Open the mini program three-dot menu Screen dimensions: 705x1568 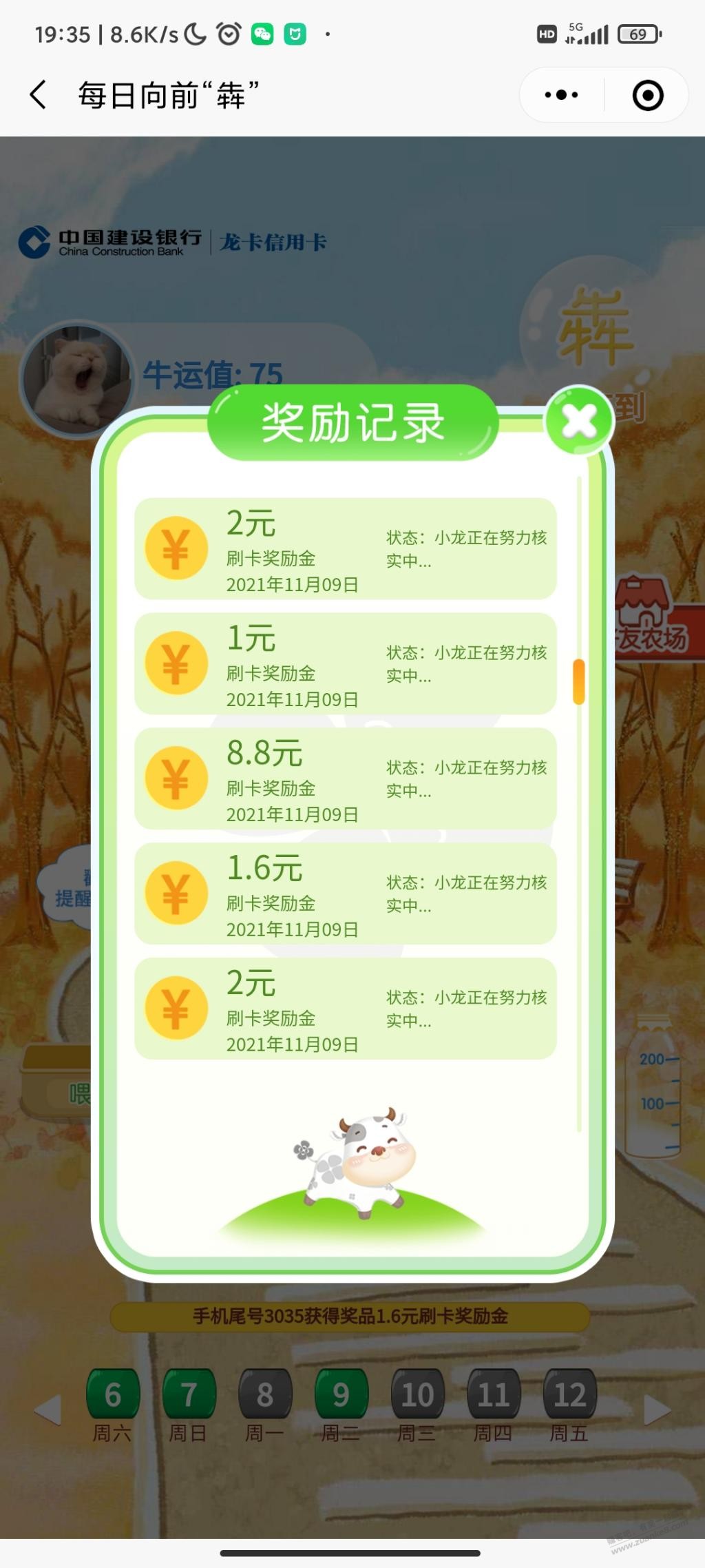point(561,95)
